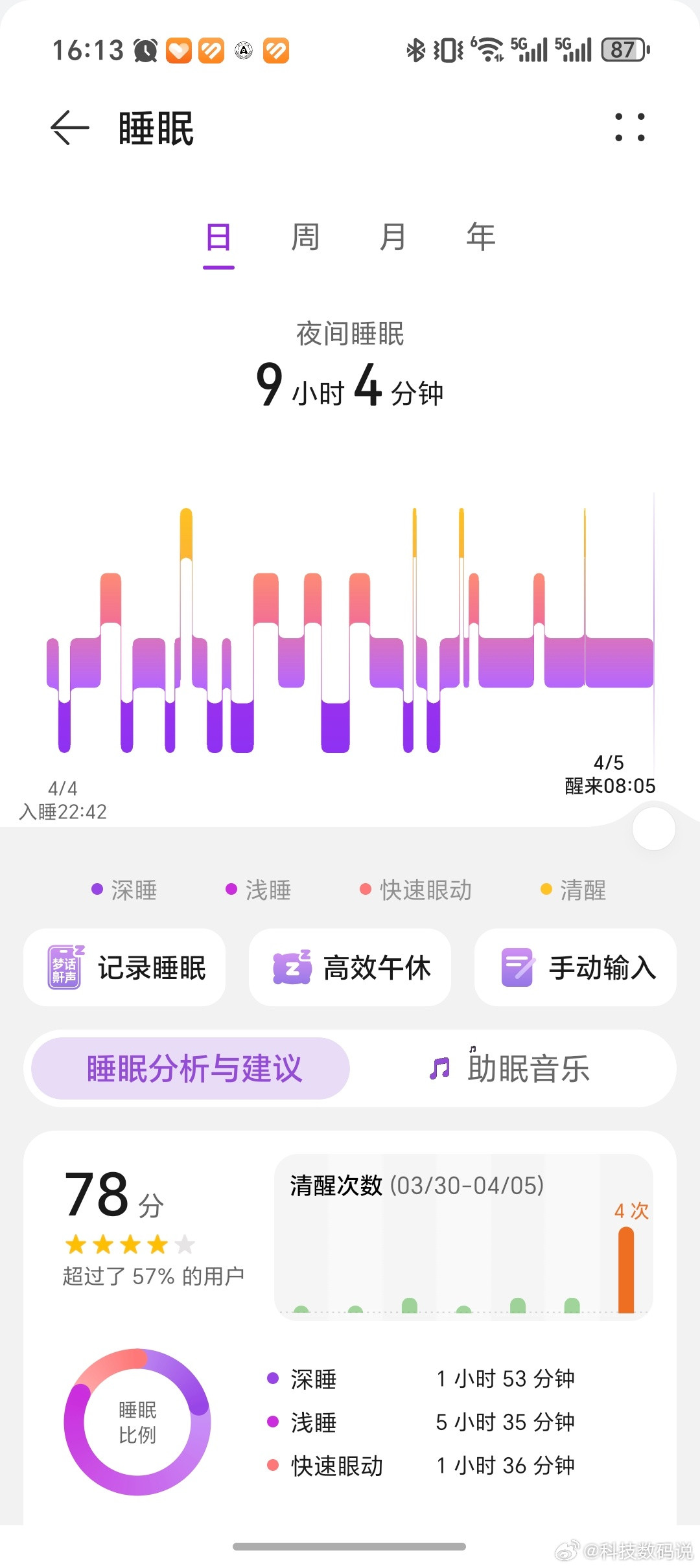Toggle the 浅睡 legend dot
This screenshot has height=1568, width=700.
point(230,891)
